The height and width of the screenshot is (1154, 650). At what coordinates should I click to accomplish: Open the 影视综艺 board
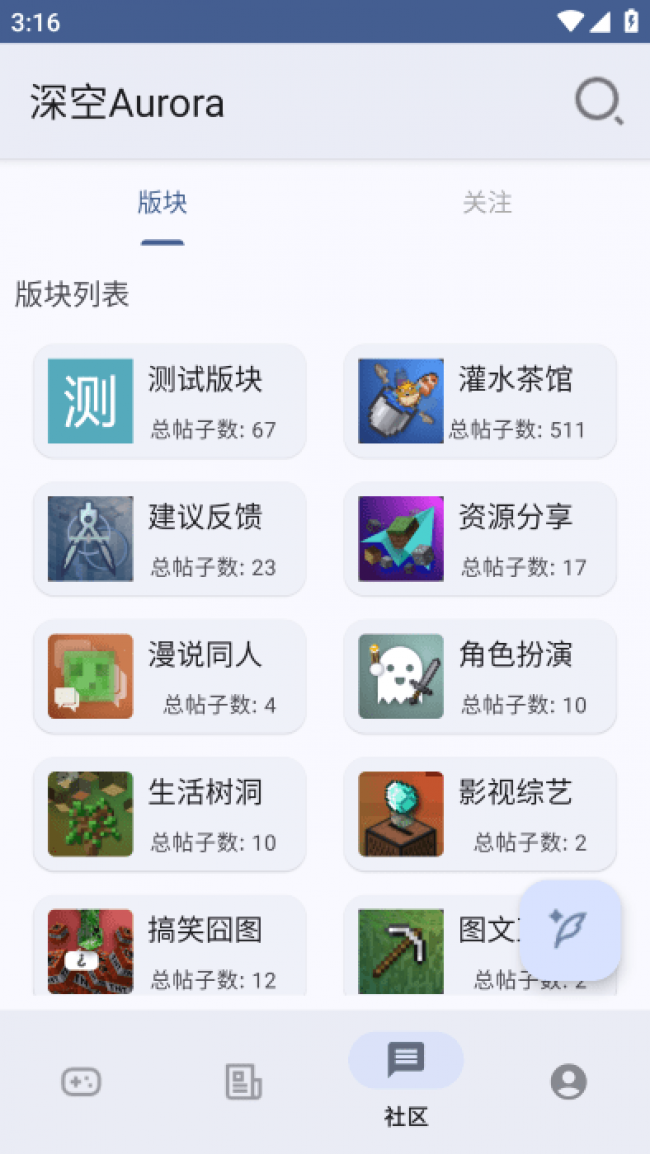(480, 814)
